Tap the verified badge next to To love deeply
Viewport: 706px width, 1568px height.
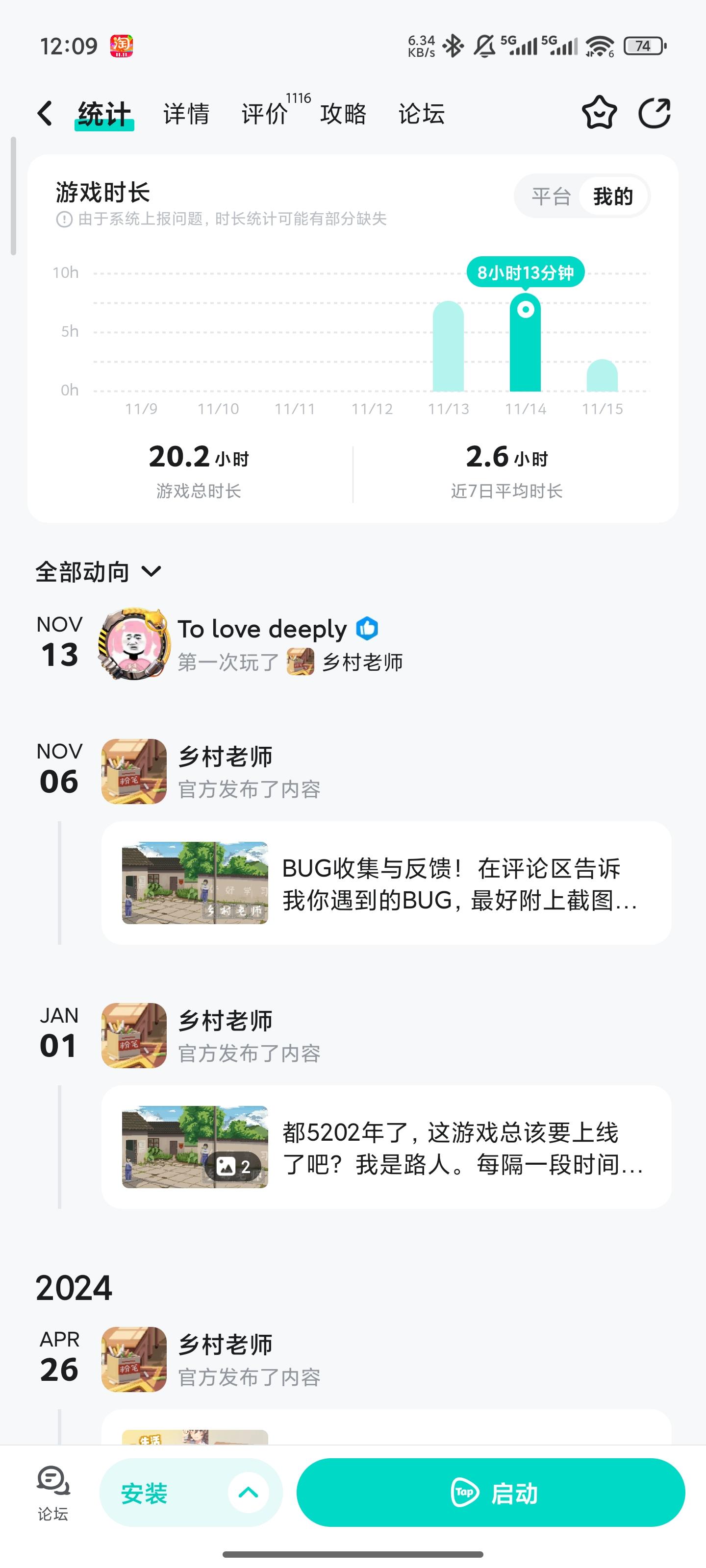pos(367,629)
